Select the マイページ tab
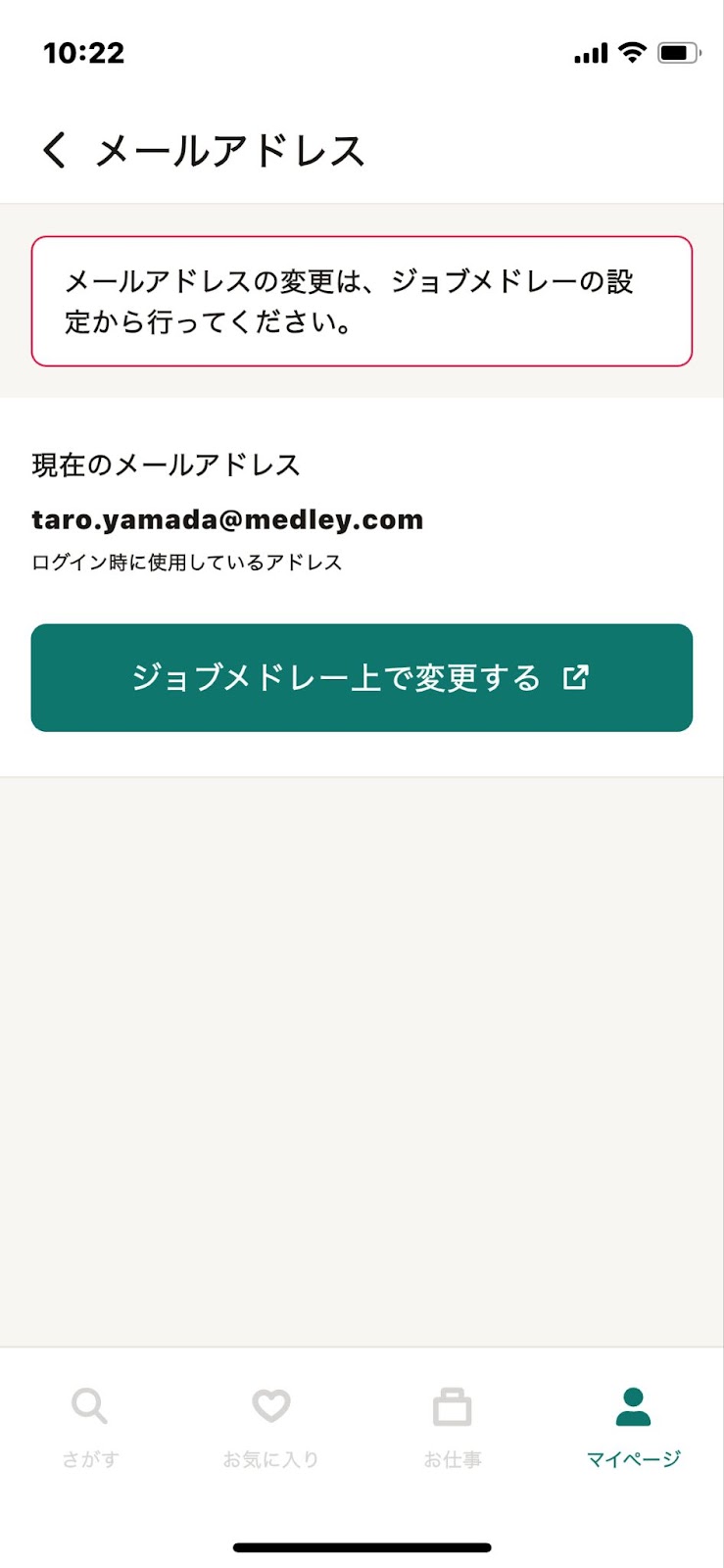 [633, 1426]
